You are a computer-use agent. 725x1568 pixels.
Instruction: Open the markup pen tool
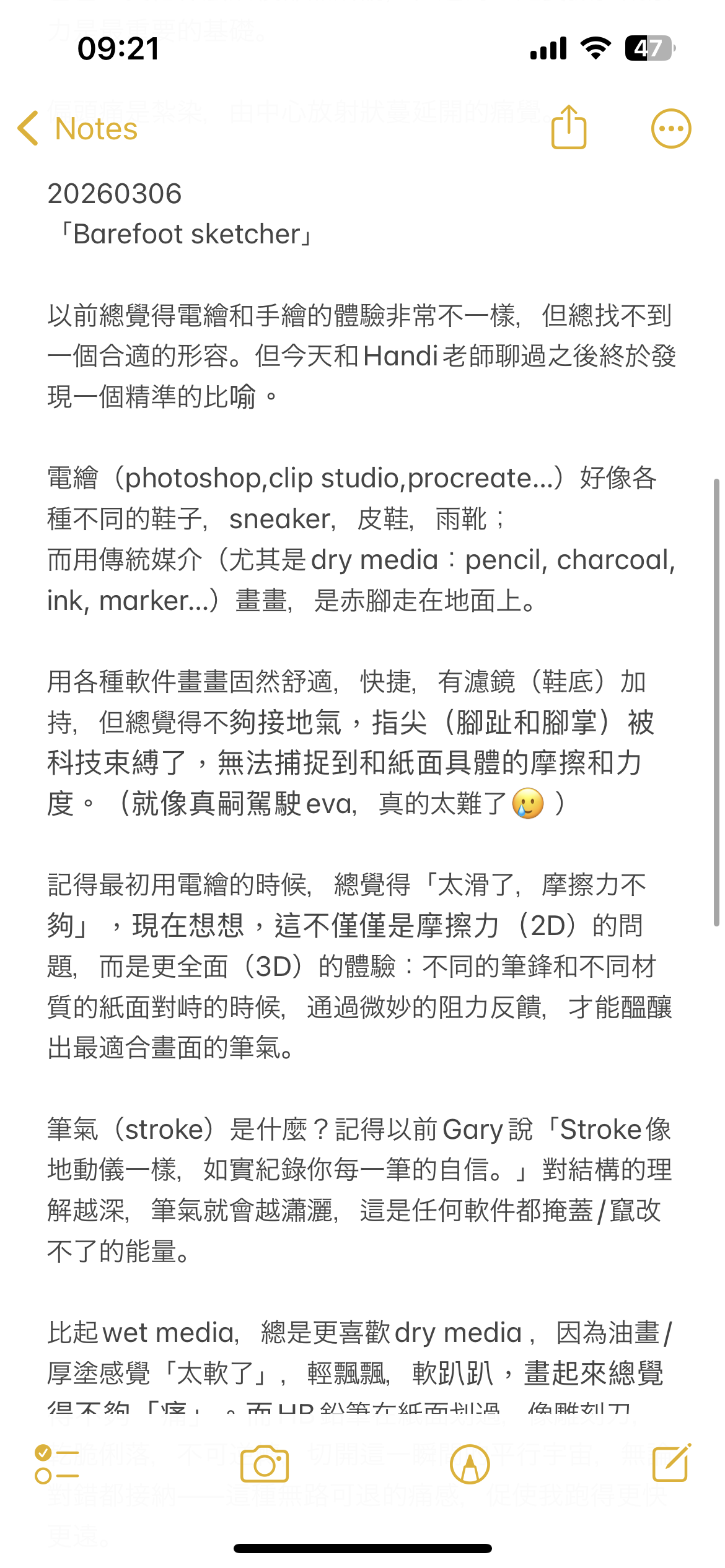coord(470,1464)
